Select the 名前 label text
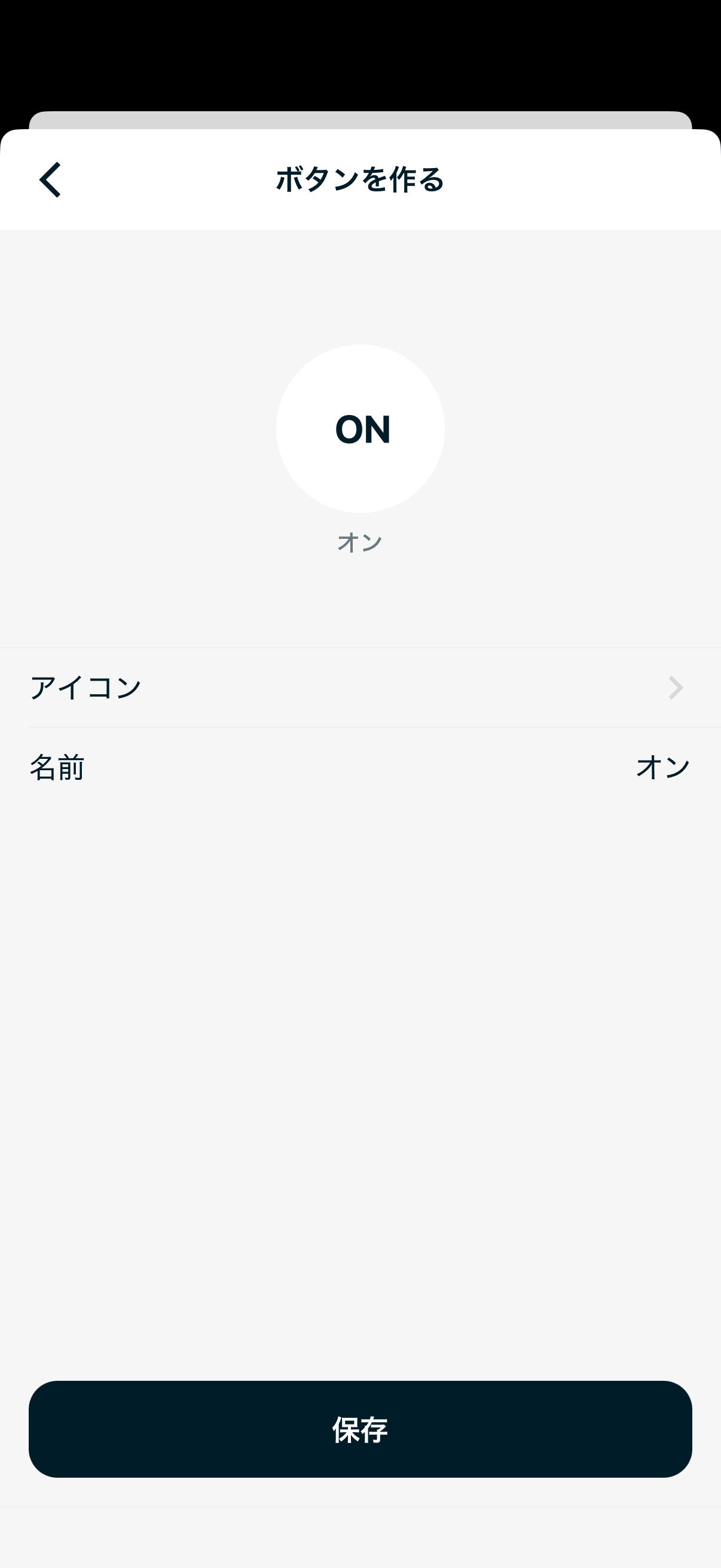The image size is (721, 1568). (59, 768)
